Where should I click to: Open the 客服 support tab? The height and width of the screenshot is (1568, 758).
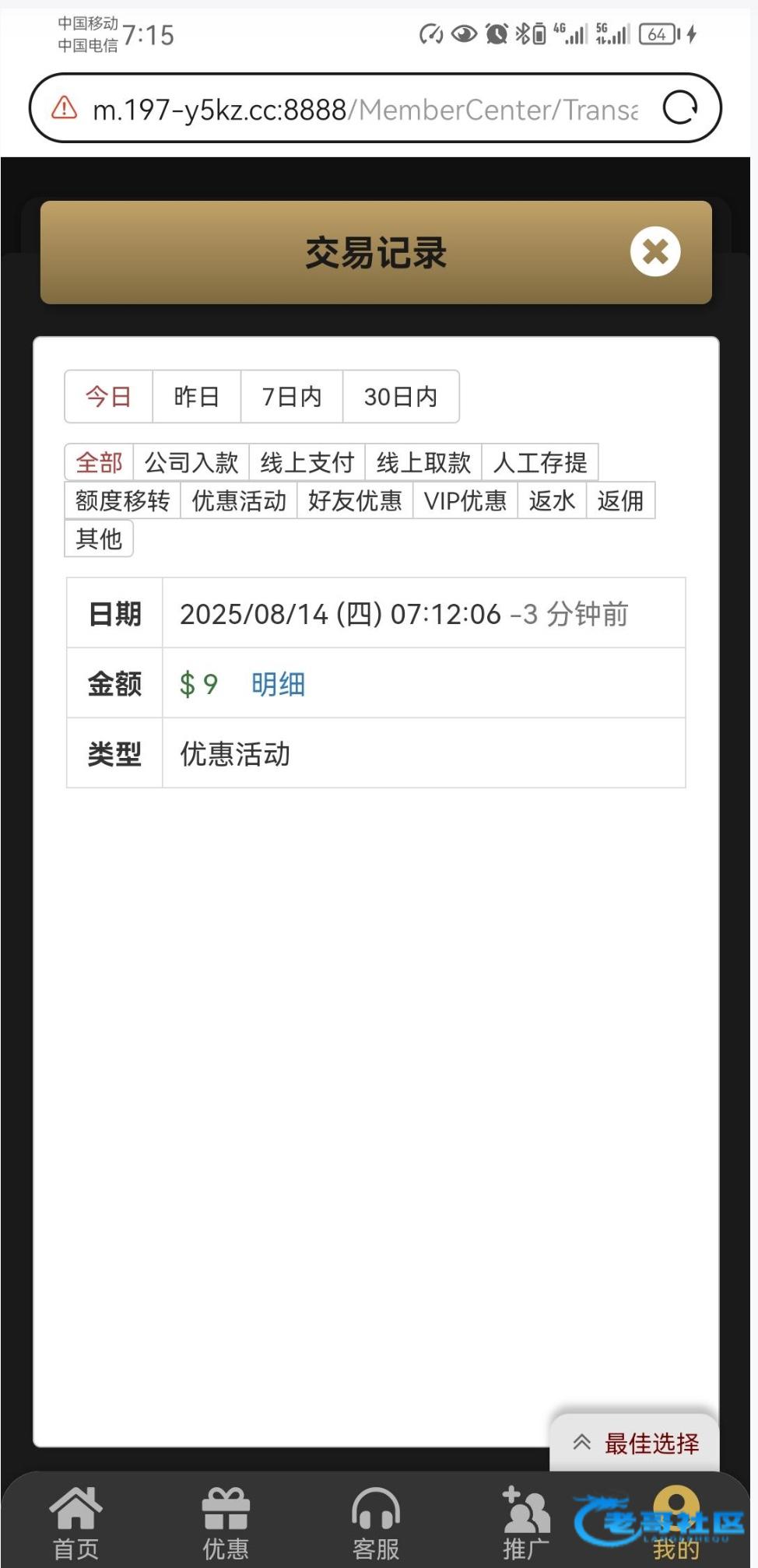pyautogui.click(x=376, y=1522)
